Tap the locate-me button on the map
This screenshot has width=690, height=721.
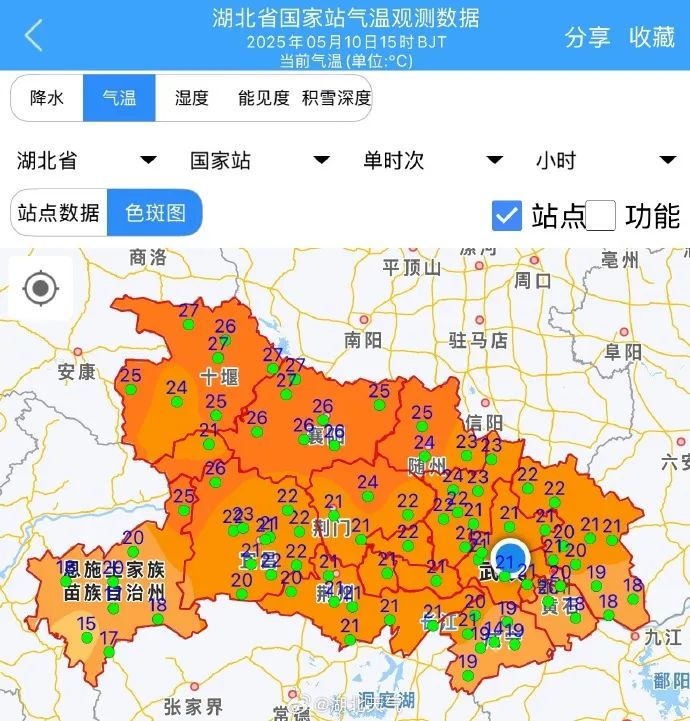click(41, 289)
